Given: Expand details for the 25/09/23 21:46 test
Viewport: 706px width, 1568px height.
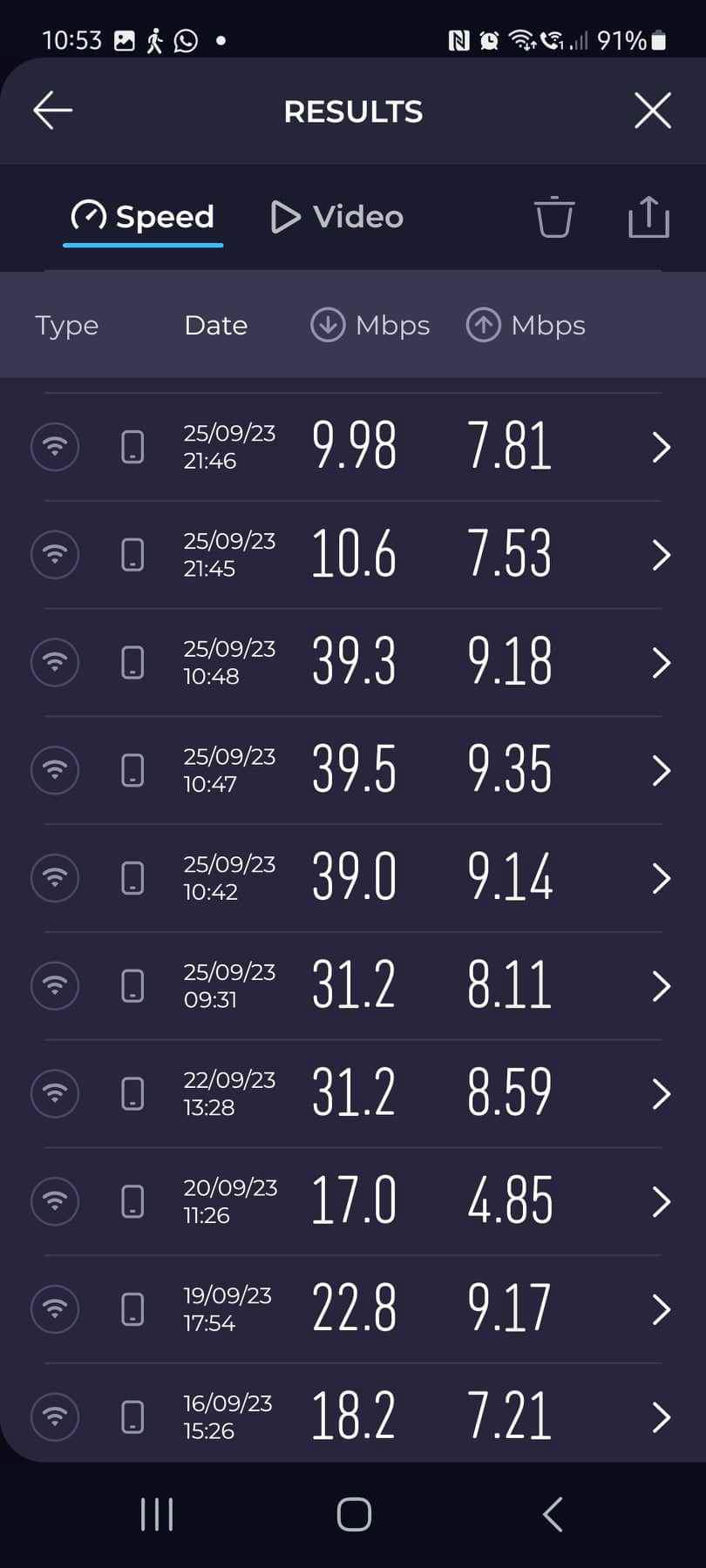Looking at the screenshot, I should [660, 447].
